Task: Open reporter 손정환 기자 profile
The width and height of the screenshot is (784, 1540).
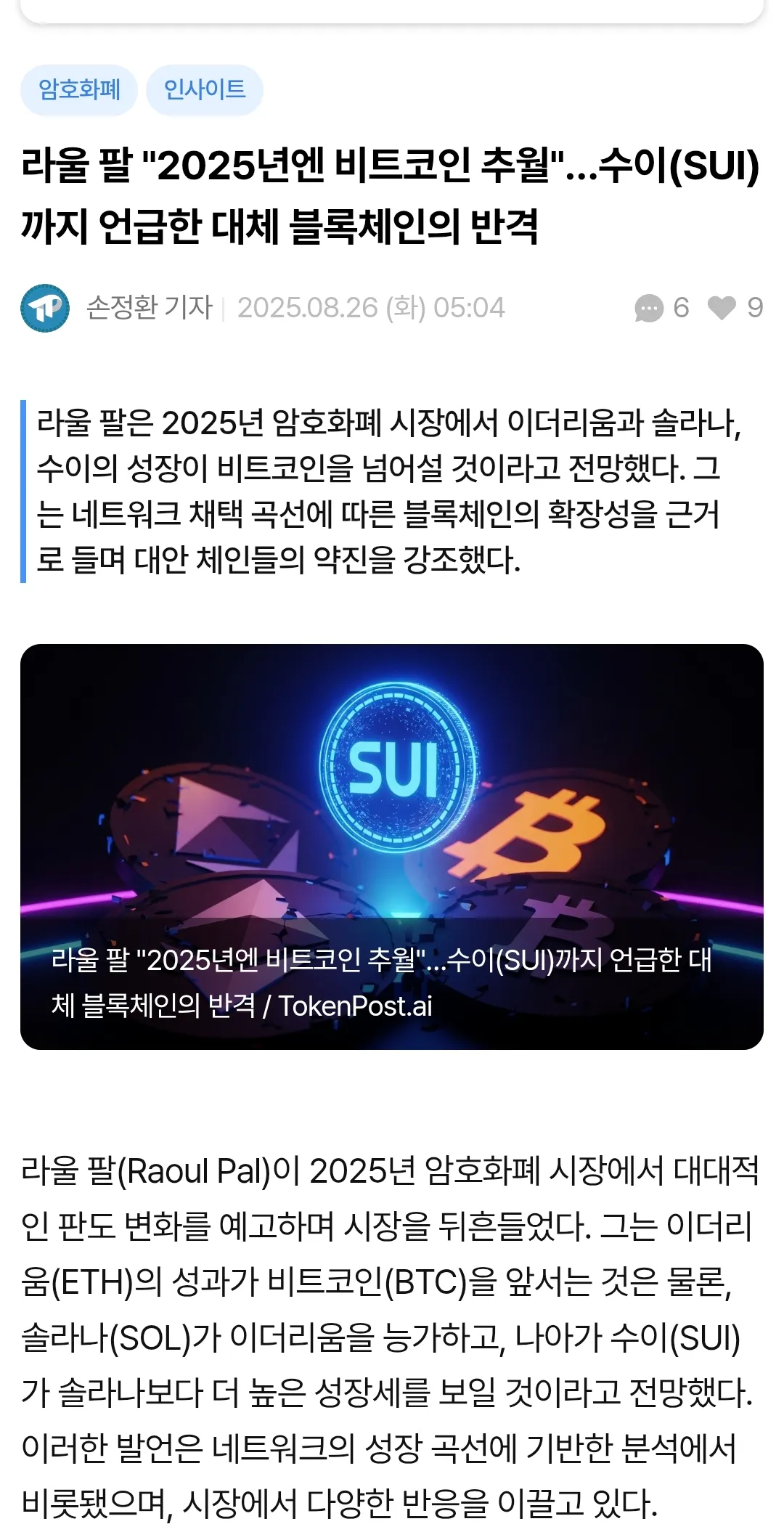Action: 149,308
